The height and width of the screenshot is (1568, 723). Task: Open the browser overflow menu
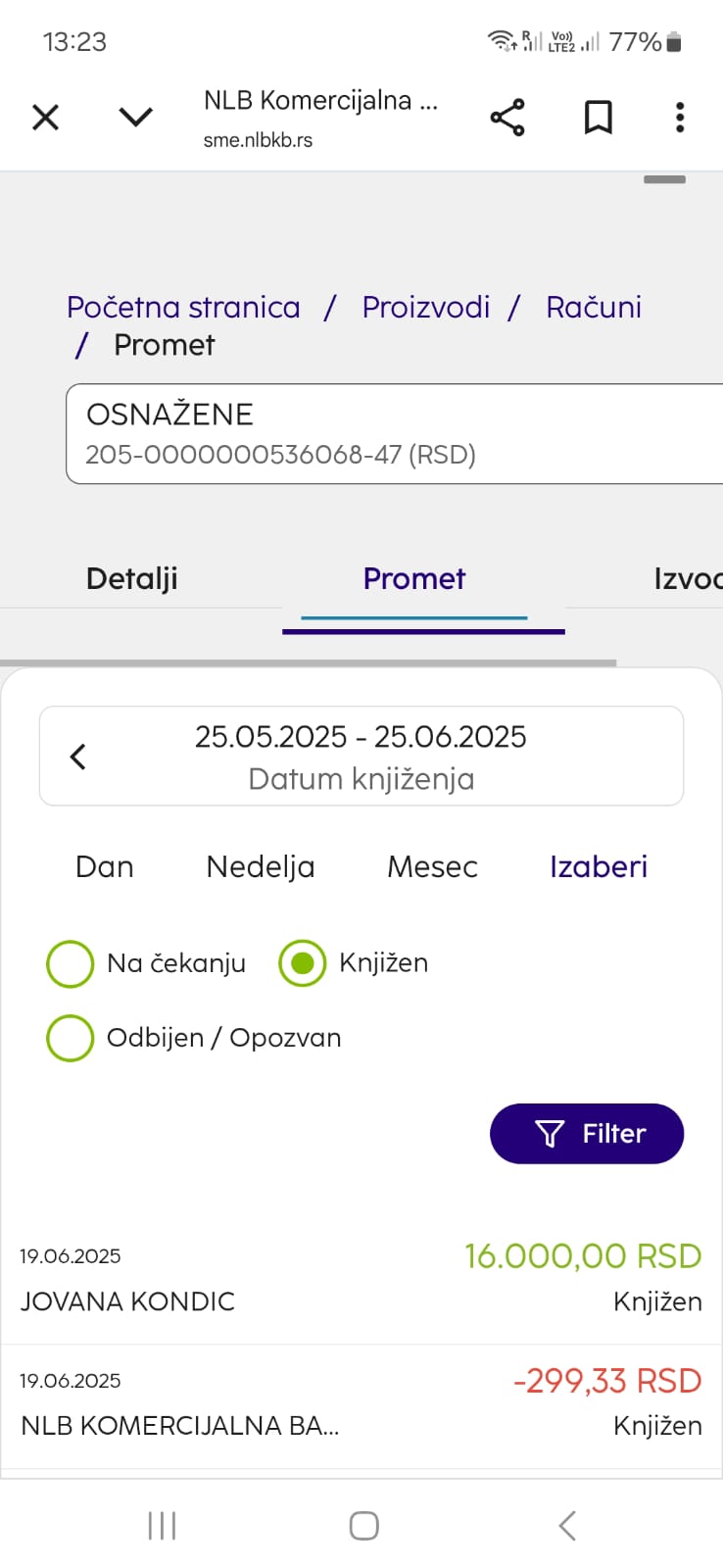click(680, 118)
